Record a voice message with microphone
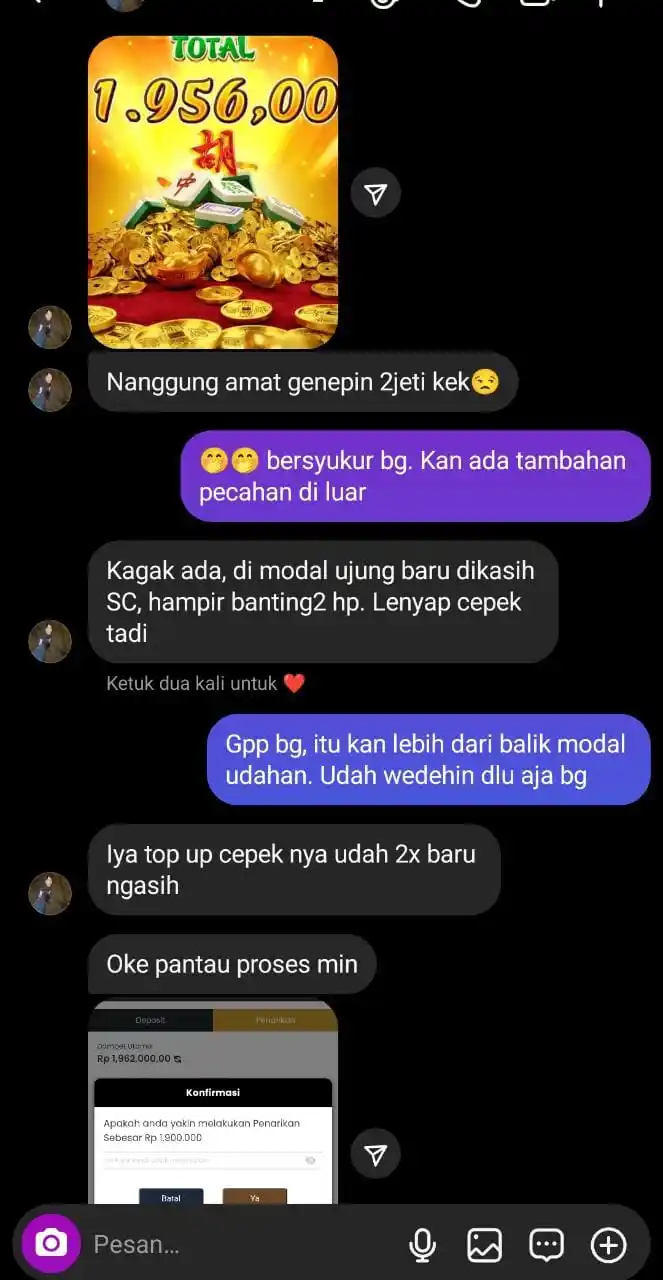663x1280 pixels. click(423, 1245)
